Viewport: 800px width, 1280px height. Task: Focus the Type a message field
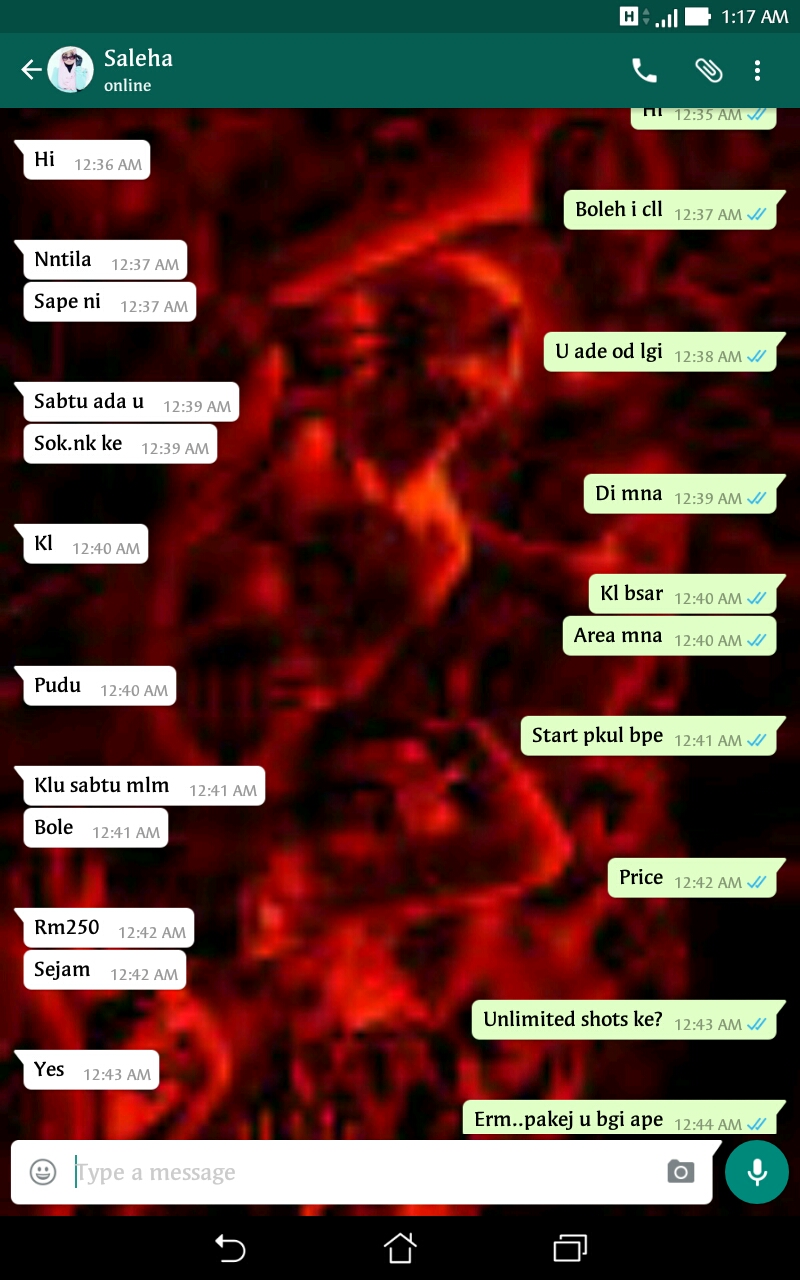tap(360, 1172)
